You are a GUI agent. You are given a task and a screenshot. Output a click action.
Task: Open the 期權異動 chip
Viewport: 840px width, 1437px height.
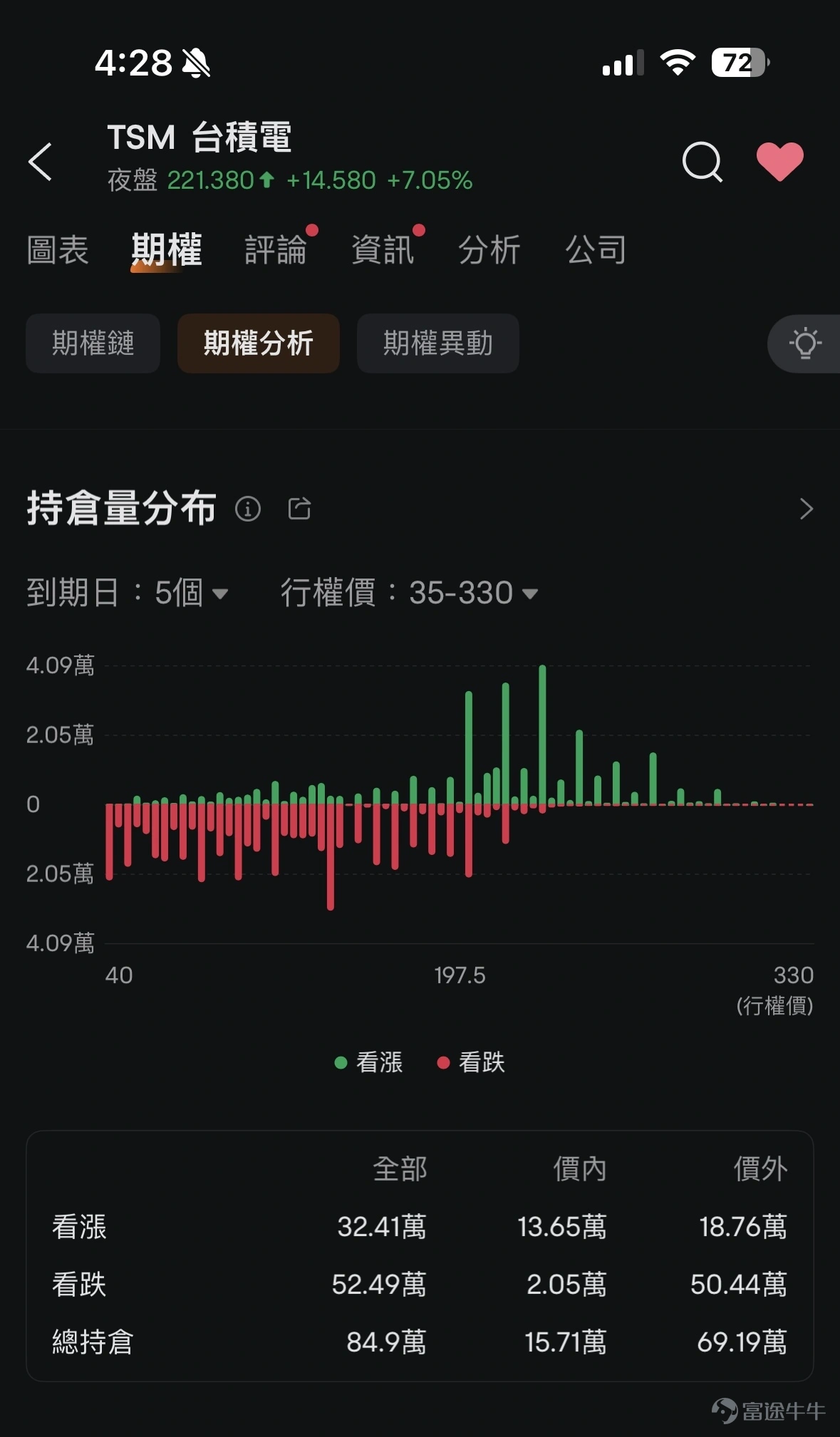[438, 343]
